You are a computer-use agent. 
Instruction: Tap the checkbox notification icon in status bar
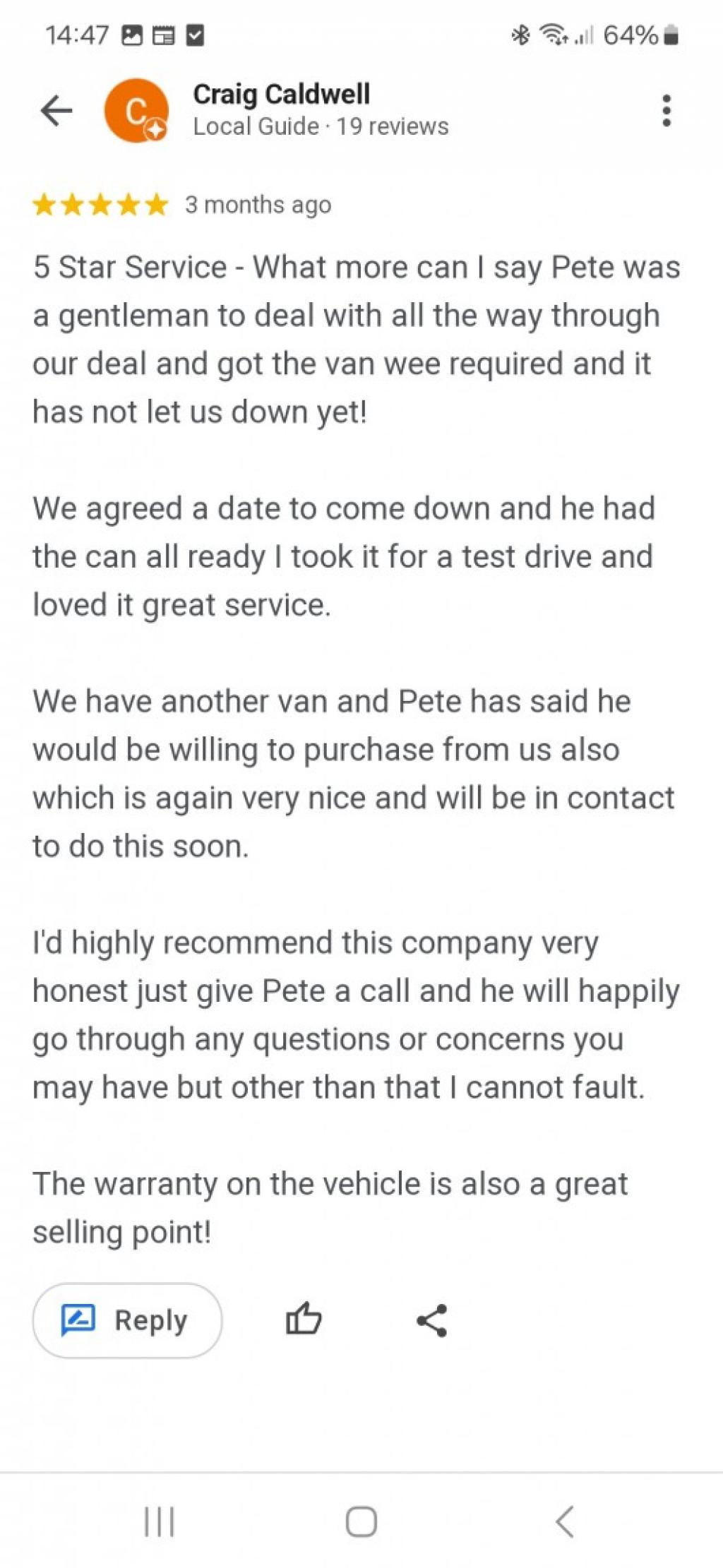pos(195,33)
